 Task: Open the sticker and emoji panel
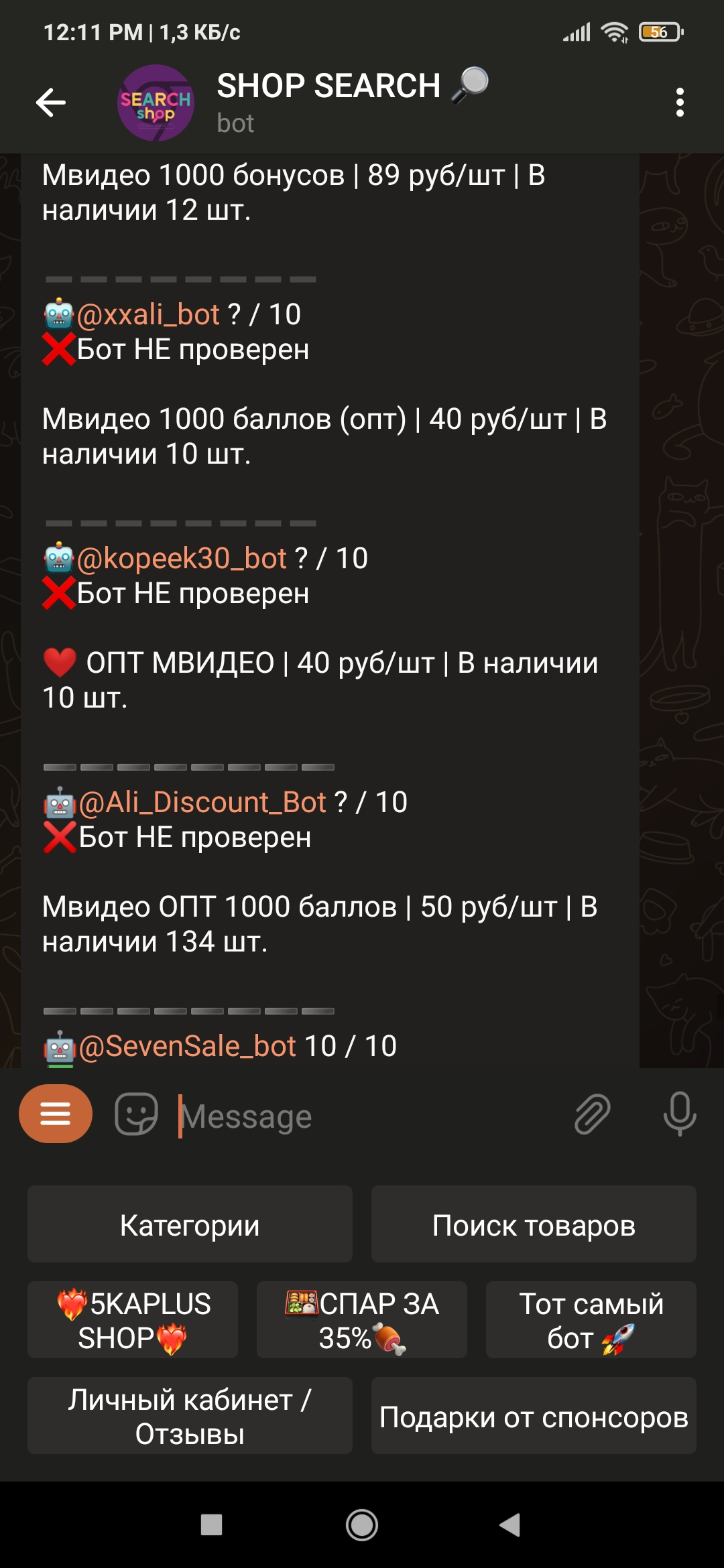(136, 1114)
